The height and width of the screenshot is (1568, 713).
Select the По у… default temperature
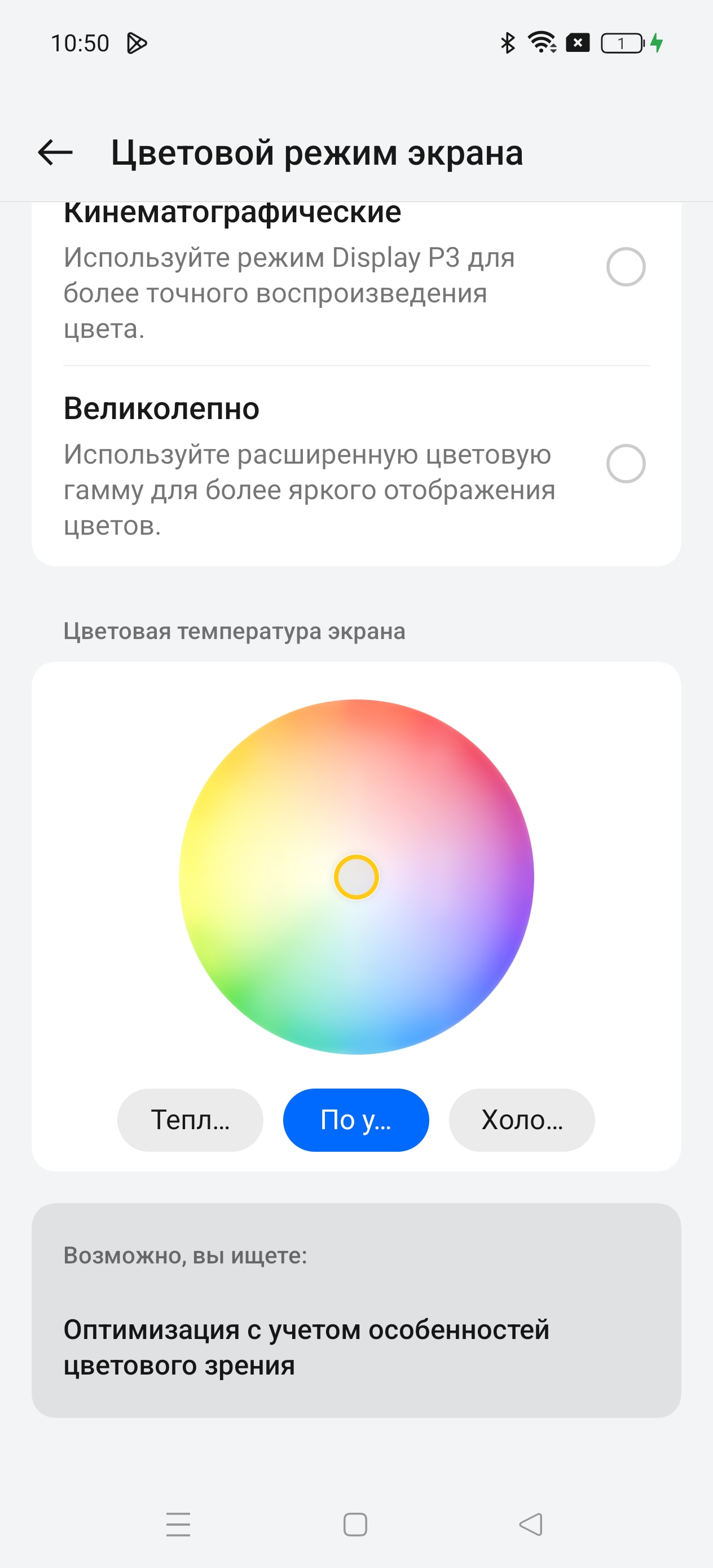pos(356,1120)
